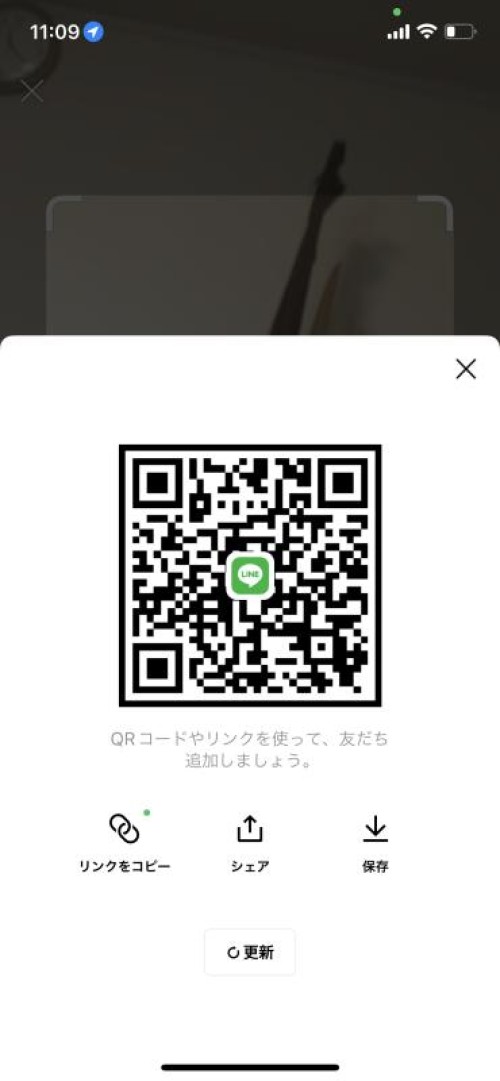Share the QR code via シェア

(250, 842)
